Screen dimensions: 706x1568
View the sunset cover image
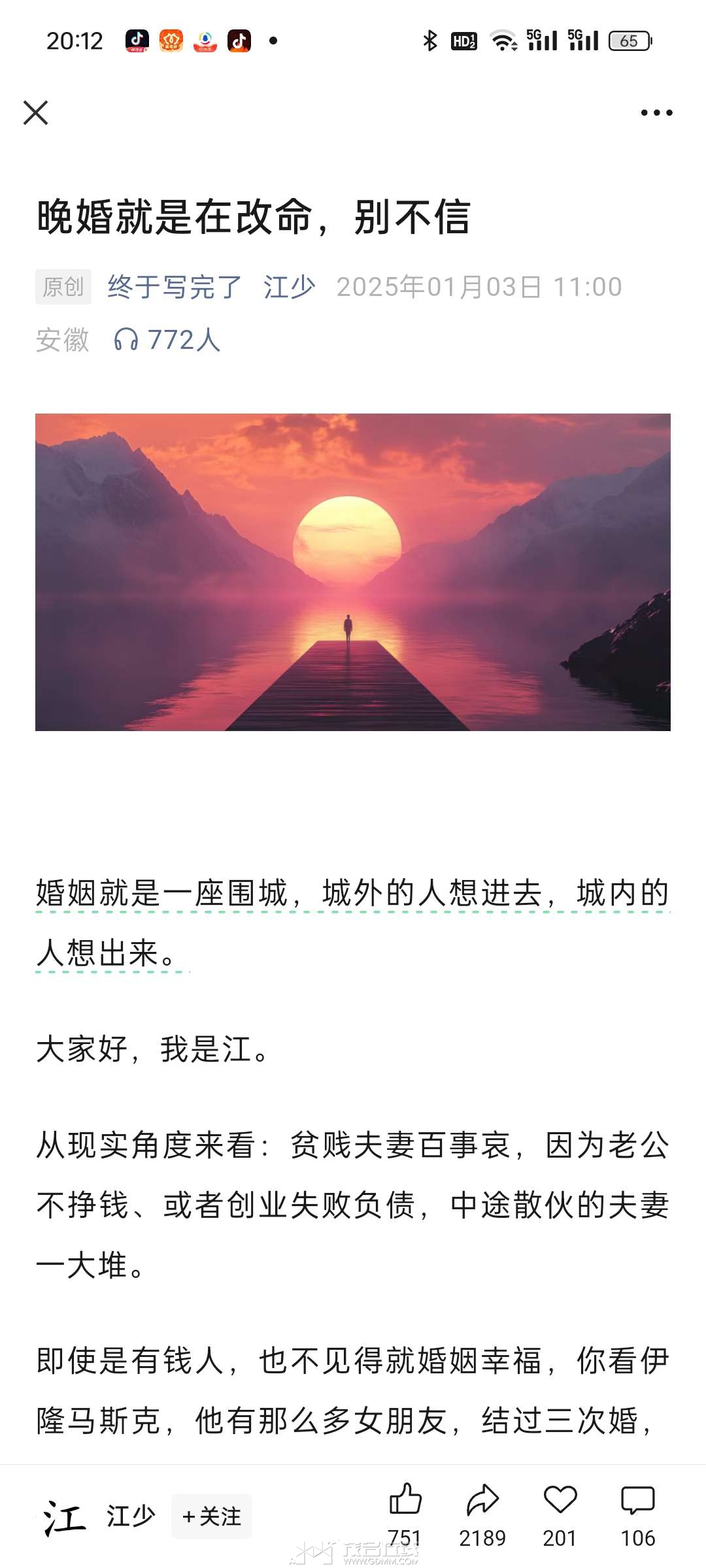coord(353,572)
